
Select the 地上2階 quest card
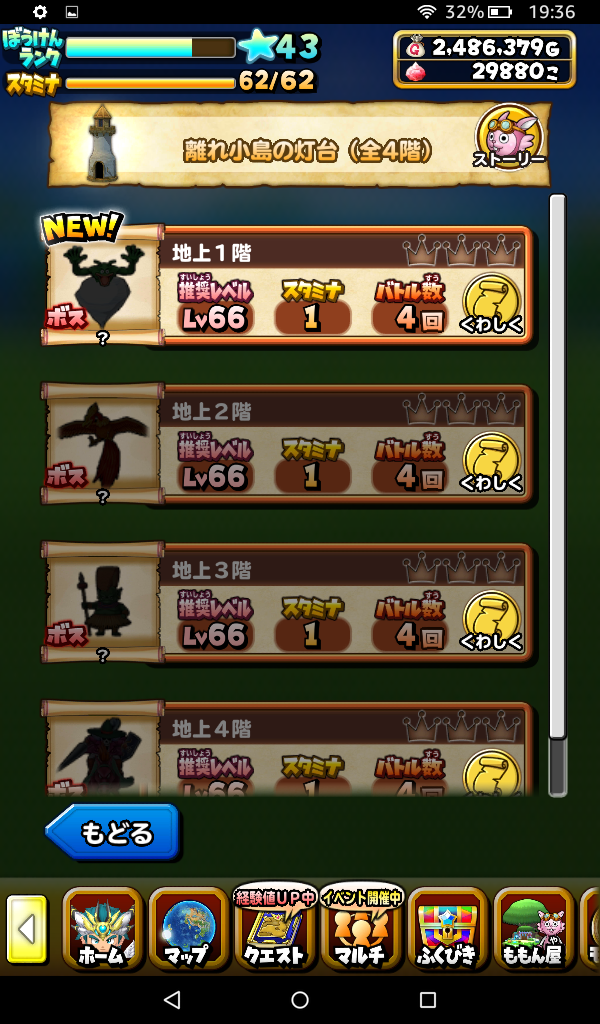[300, 444]
